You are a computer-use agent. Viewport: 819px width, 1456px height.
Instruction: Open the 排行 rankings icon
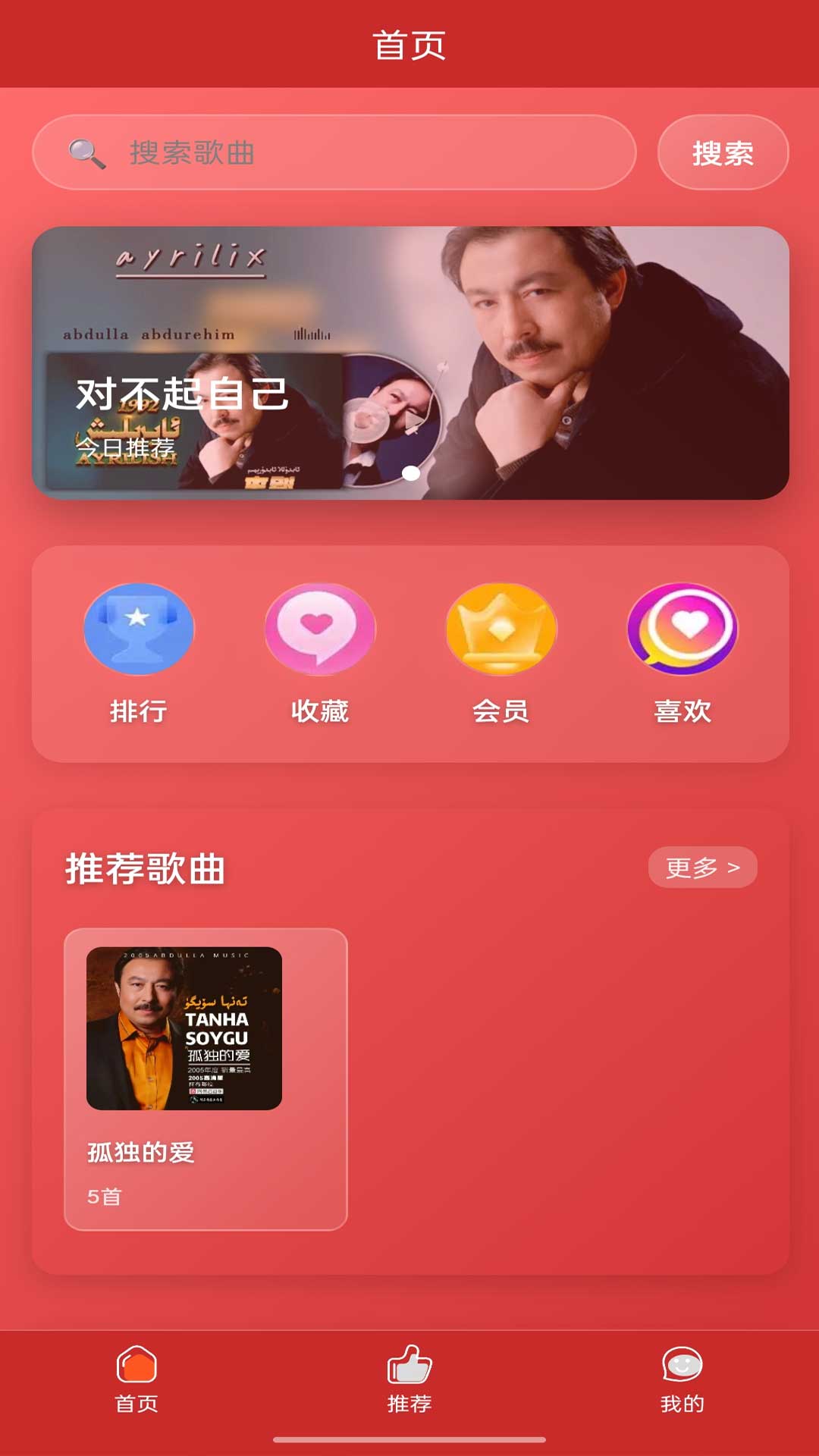click(x=137, y=629)
